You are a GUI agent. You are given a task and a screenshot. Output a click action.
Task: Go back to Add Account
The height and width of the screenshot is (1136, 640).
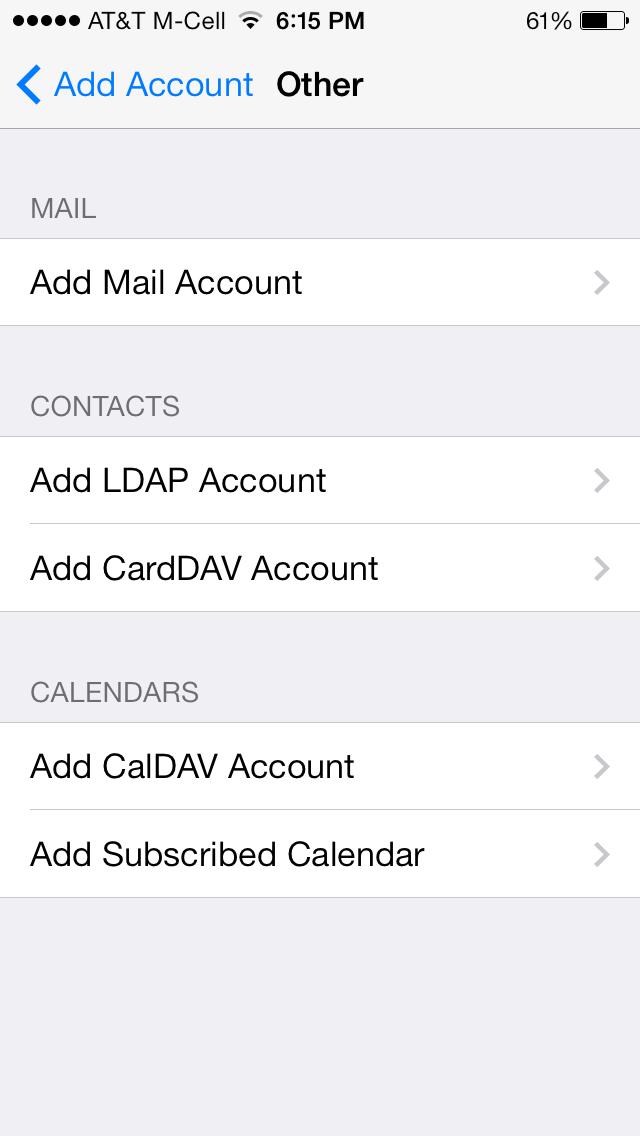[x=135, y=85]
